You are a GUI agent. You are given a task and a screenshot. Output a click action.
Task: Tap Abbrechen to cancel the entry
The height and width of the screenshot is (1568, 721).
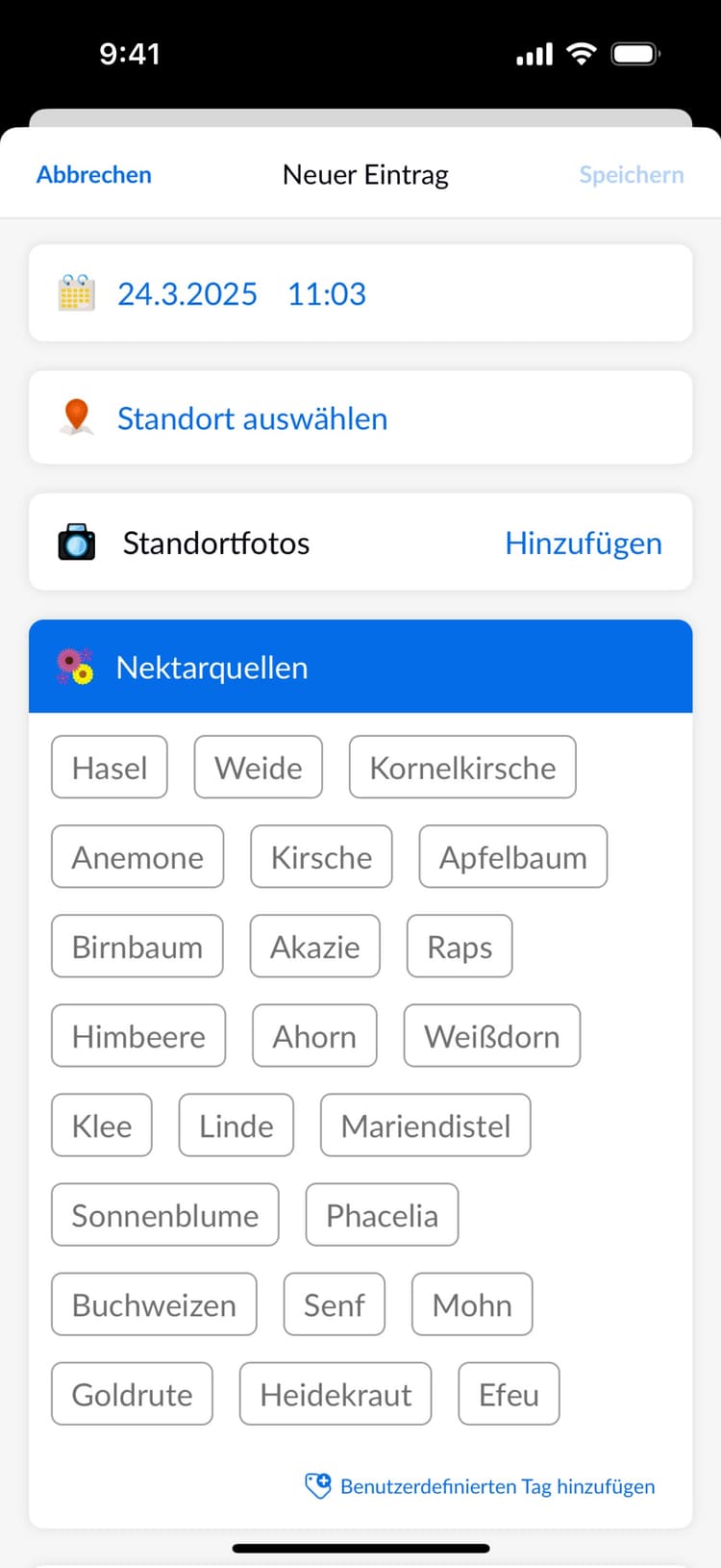pyautogui.click(x=93, y=174)
